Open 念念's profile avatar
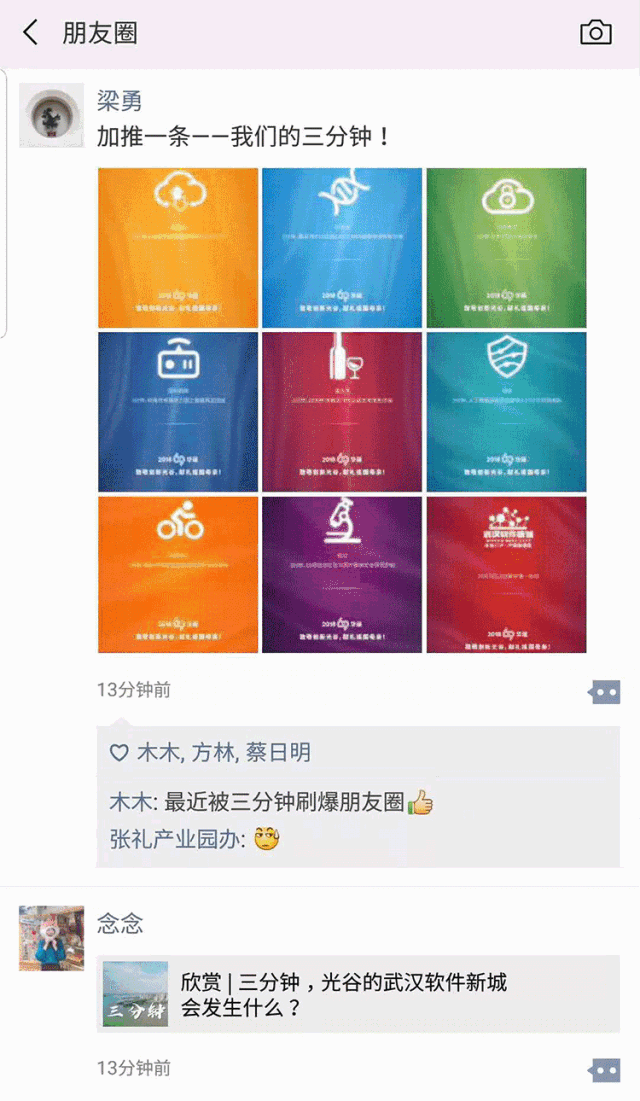Viewport: 640px width, 1101px height. coord(51,938)
